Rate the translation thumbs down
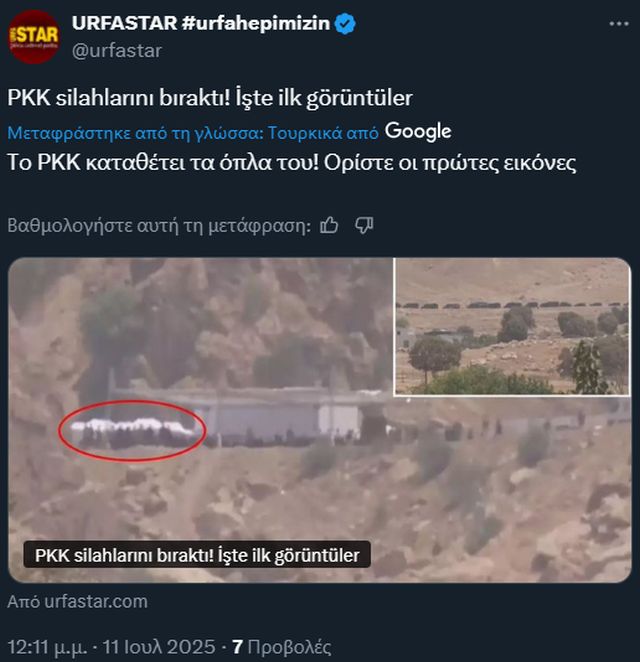 [x=364, y=225]
